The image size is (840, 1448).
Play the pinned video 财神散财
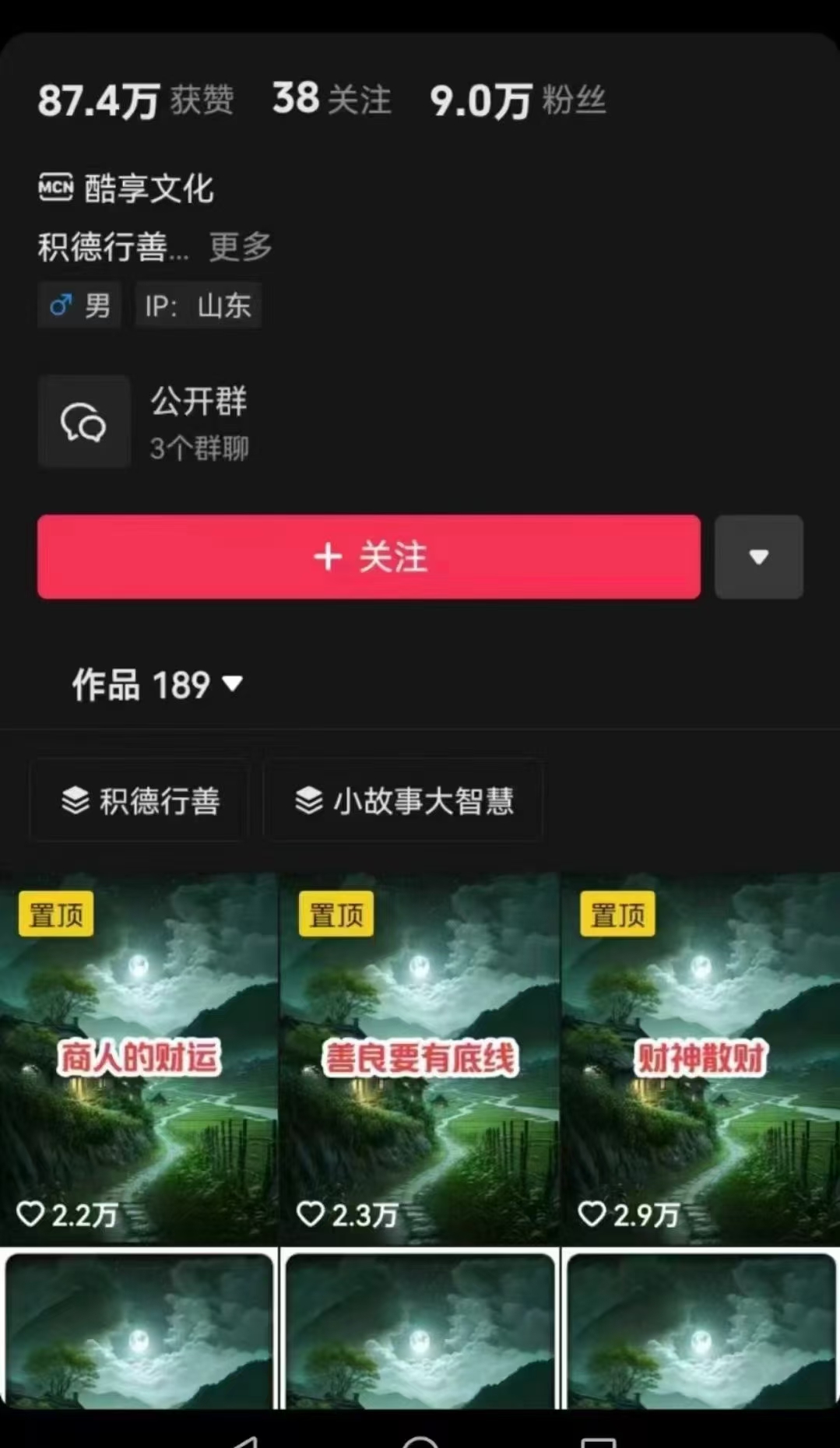pyautogui.click(x=701, y=1059)
